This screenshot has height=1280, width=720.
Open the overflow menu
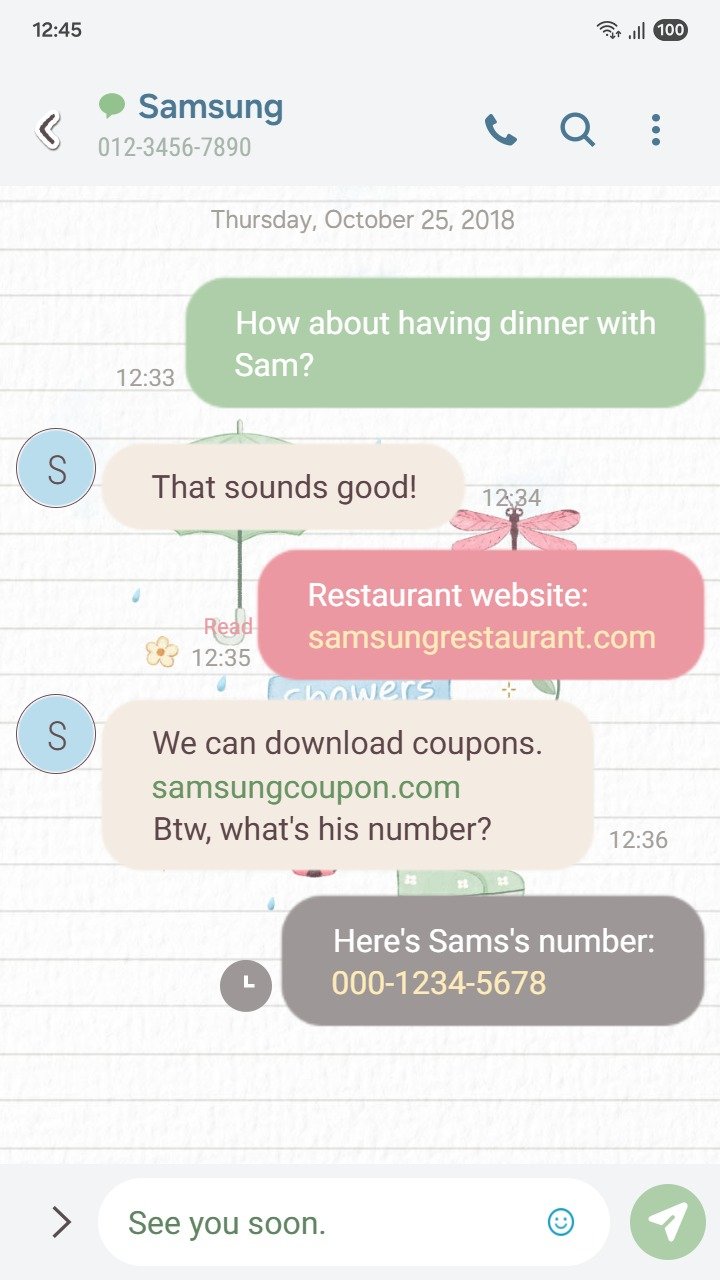(655, 130)
